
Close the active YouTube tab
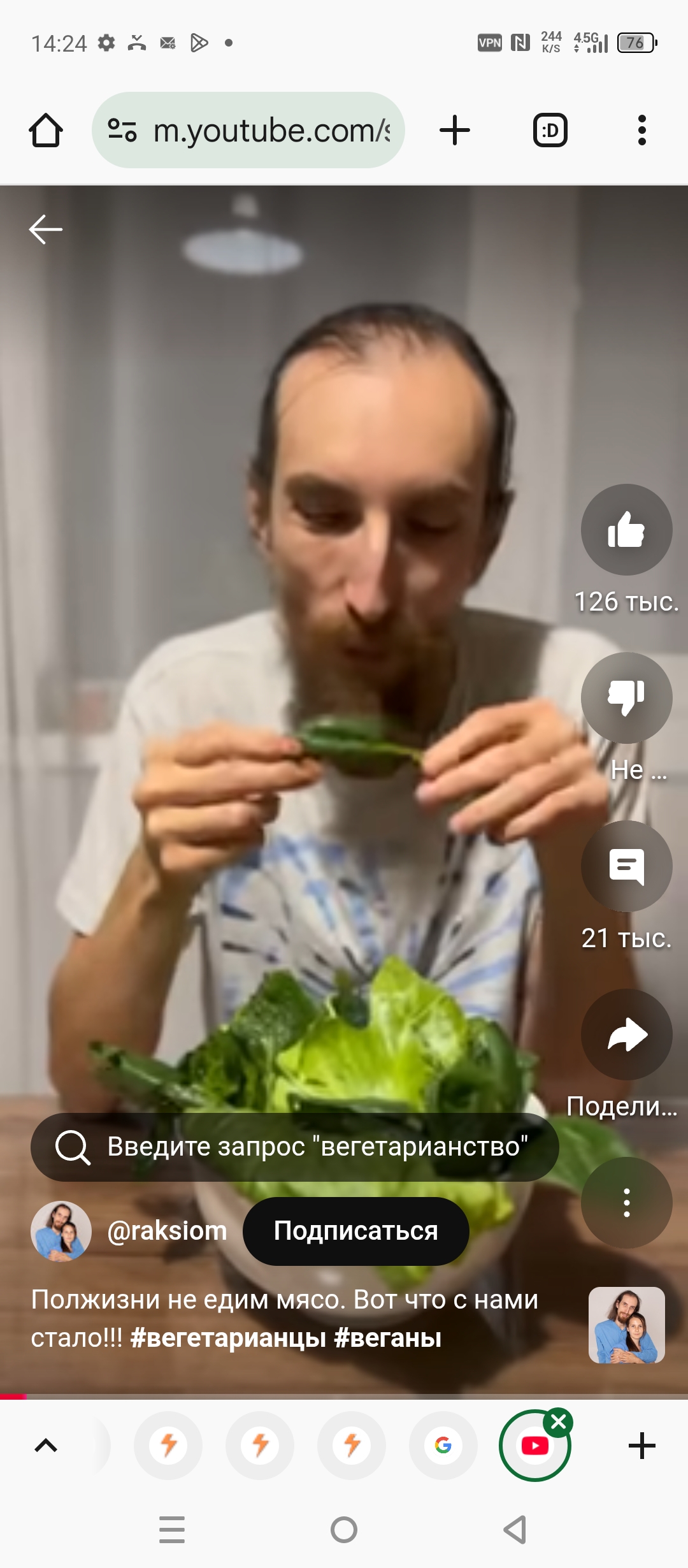click(x=559, y=1422)
